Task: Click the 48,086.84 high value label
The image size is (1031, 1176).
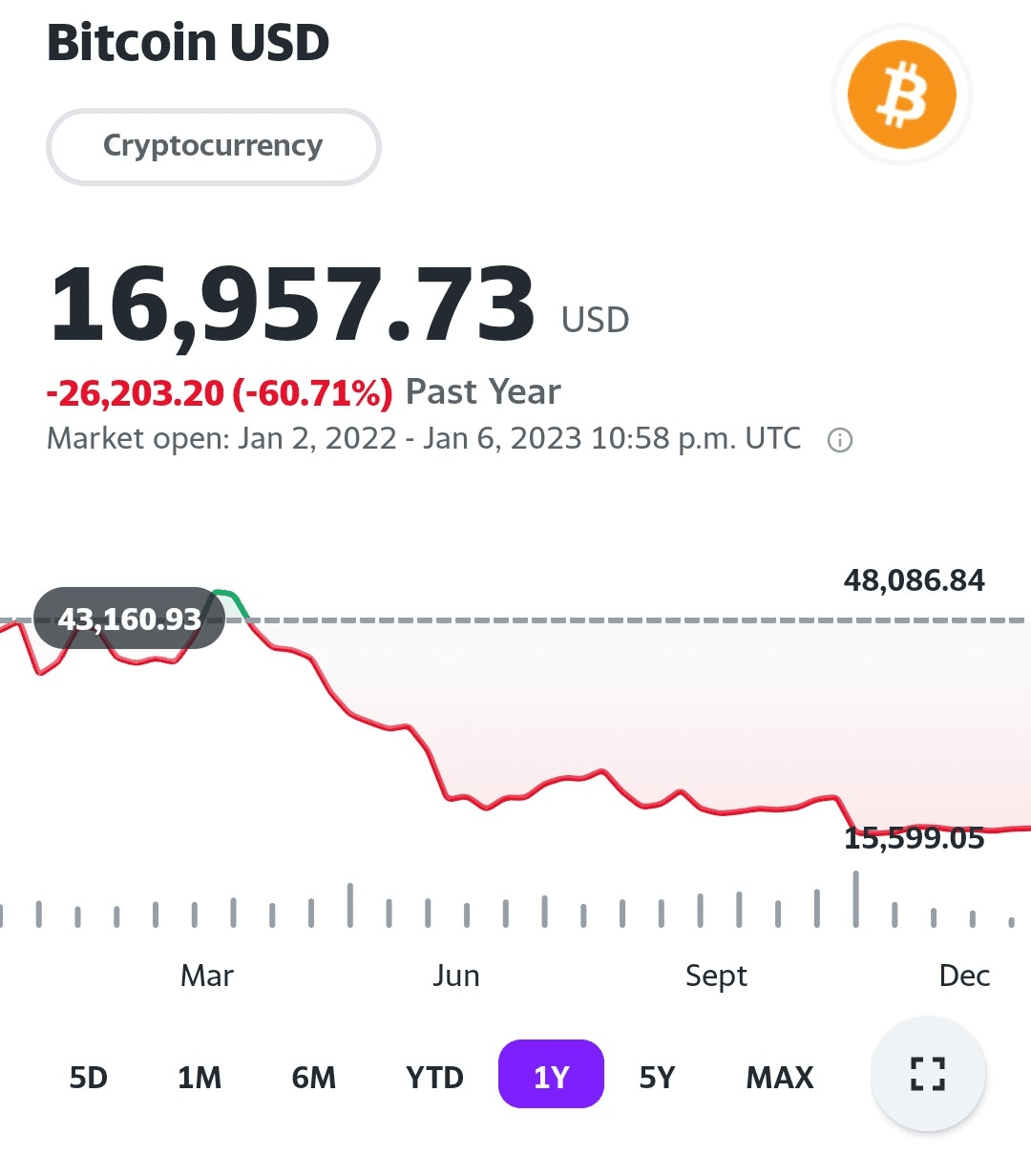Action: coord(915,580)
